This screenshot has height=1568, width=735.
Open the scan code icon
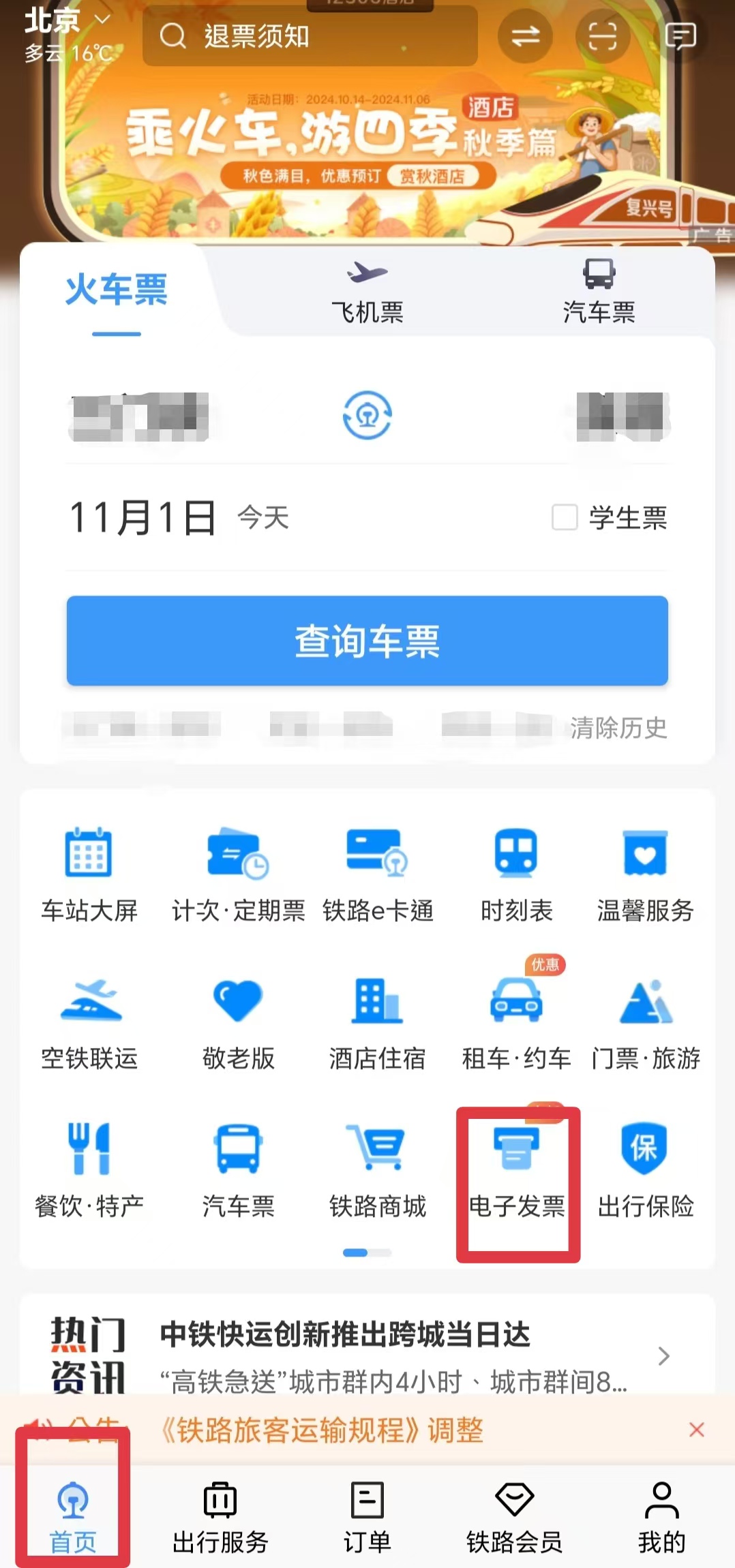click(x=602, y=36)
